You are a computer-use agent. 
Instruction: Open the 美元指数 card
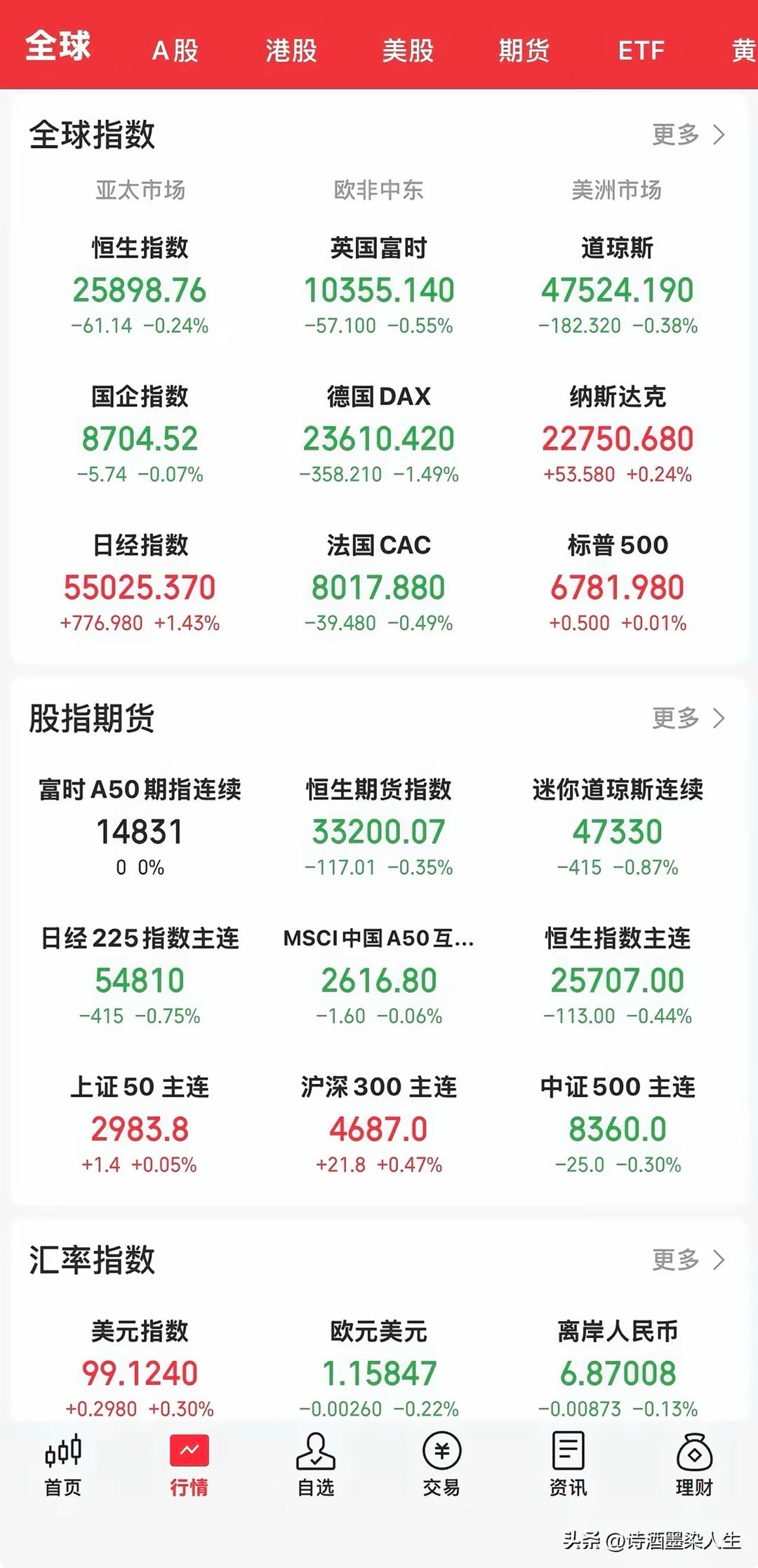point(140,1369)
